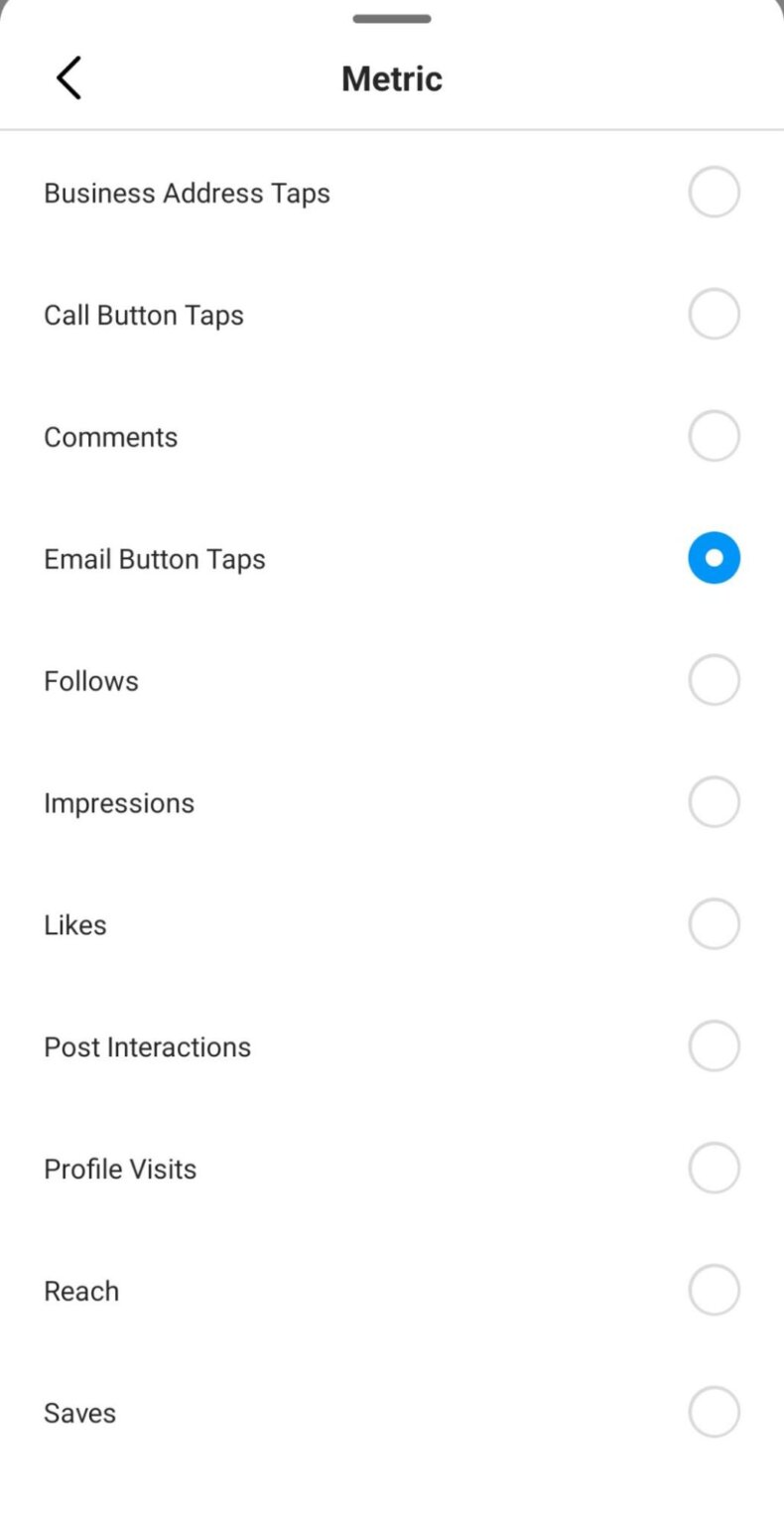This screenshot has width=784, height=1525.
Task: Tap the Saves metric label
Action: point(78,1413)
